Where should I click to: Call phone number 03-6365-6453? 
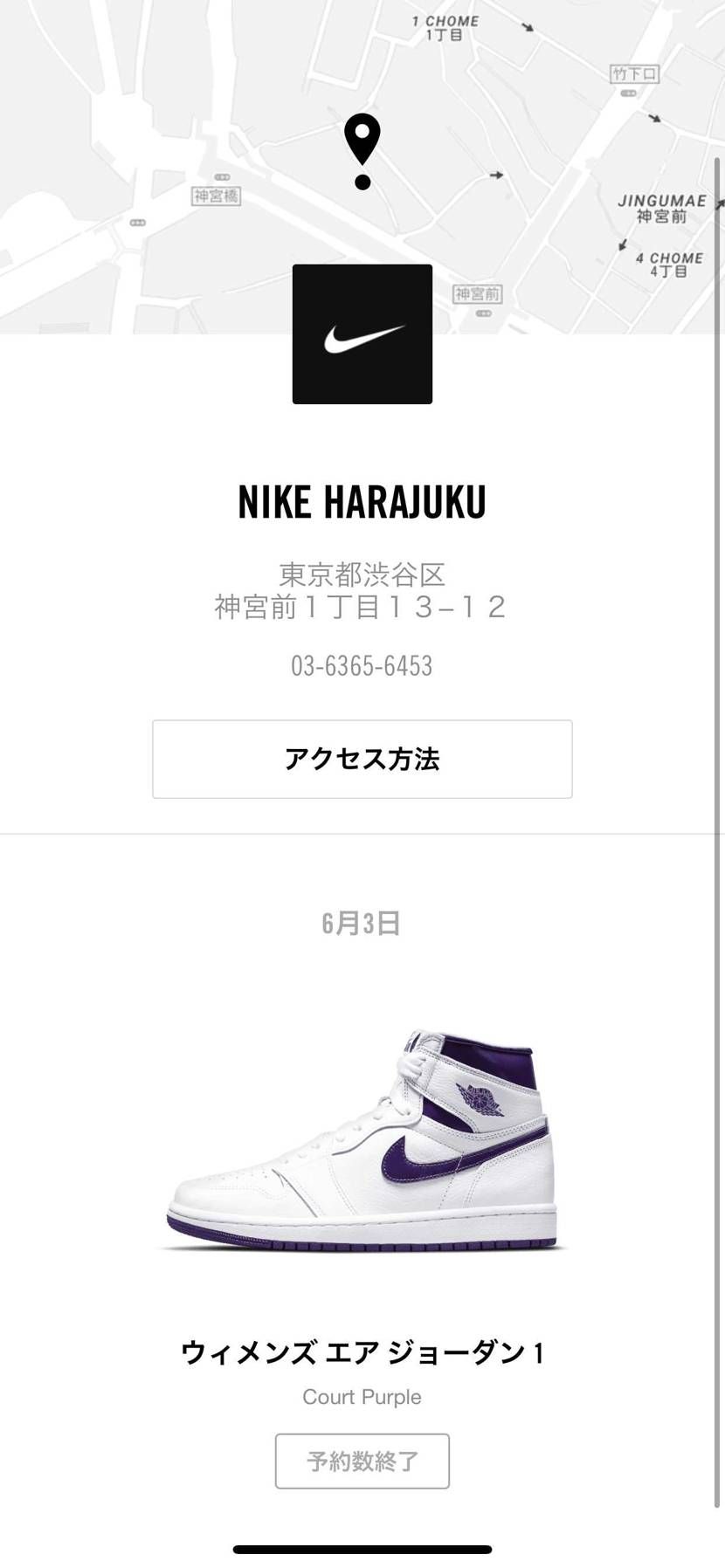[x=362, y=666]
